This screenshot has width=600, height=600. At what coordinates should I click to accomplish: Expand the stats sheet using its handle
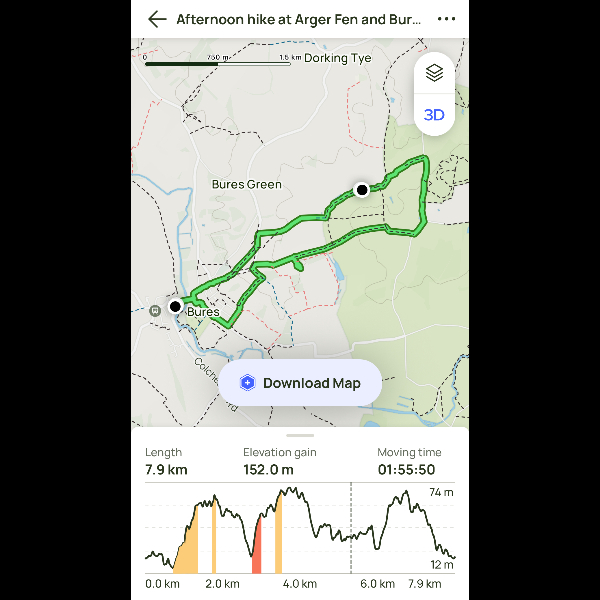click(300, 436)
